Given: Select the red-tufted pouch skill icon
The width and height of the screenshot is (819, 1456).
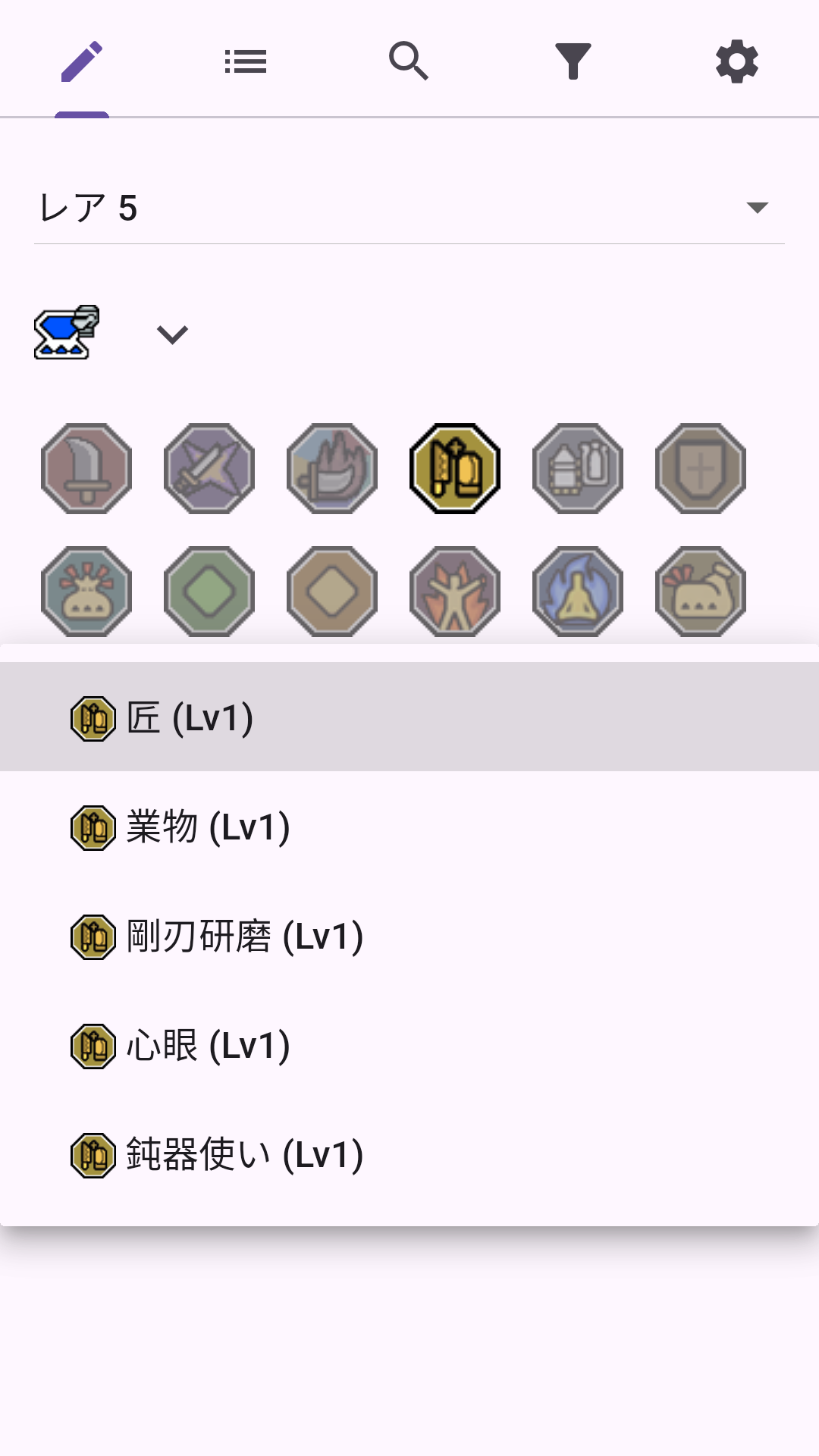Looking at the screenshot, I should (x=700, y=591).
